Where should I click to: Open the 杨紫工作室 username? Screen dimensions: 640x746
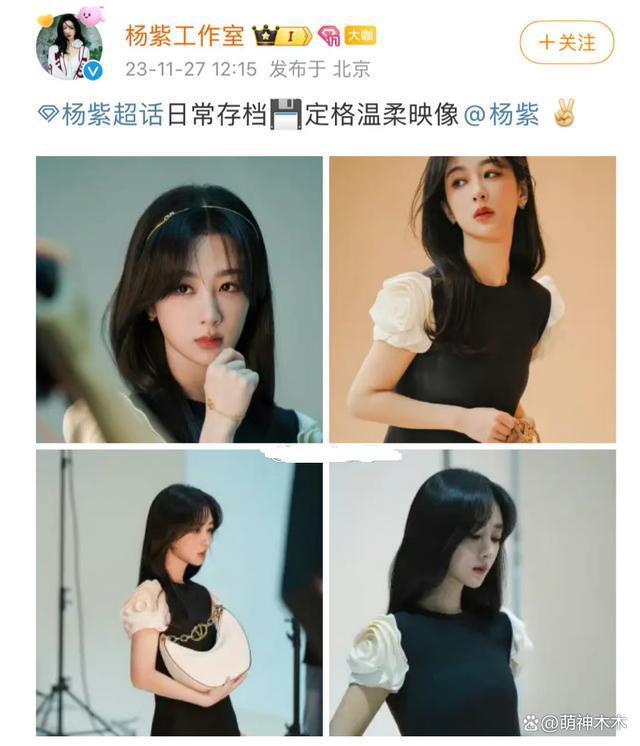(x=184, y=36)
